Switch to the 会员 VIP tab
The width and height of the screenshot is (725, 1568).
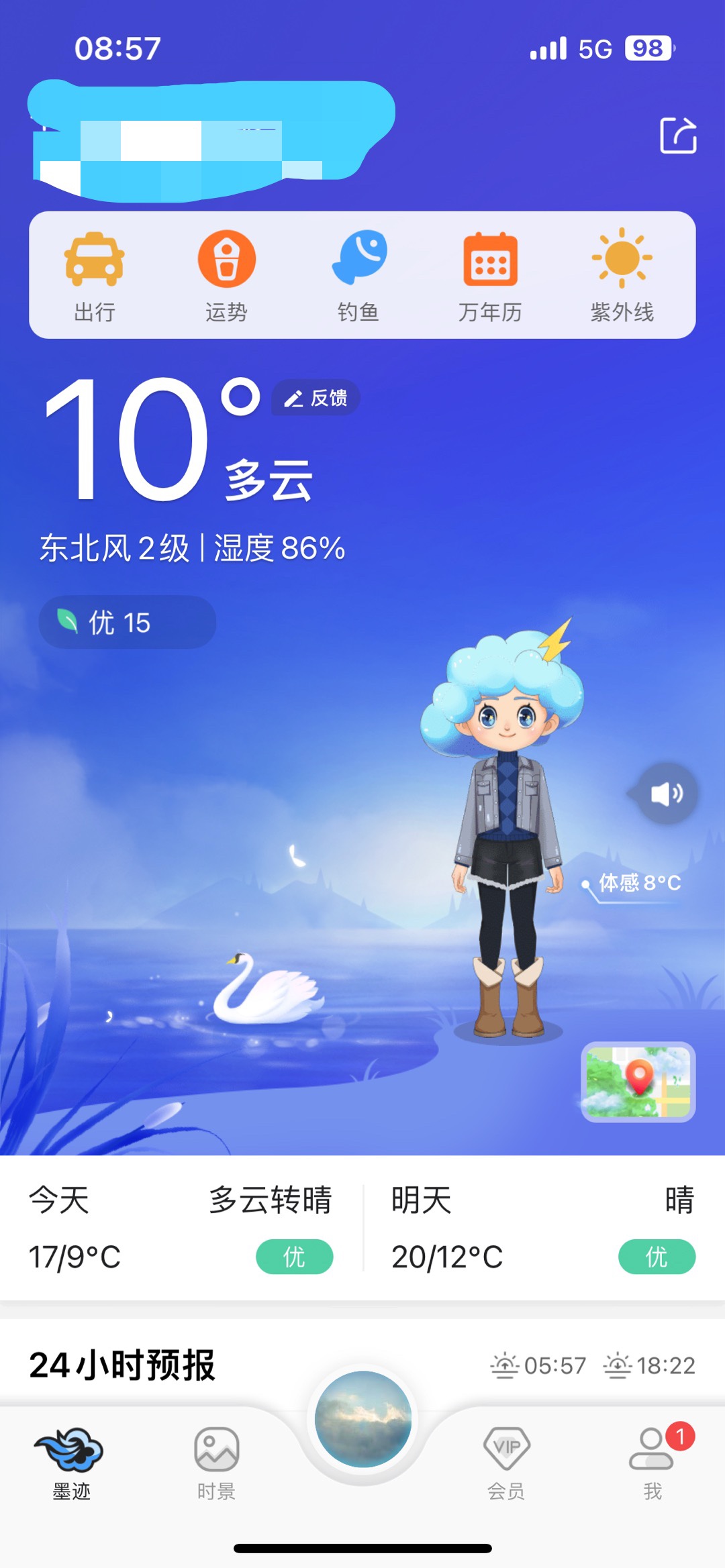[507, 1463]
